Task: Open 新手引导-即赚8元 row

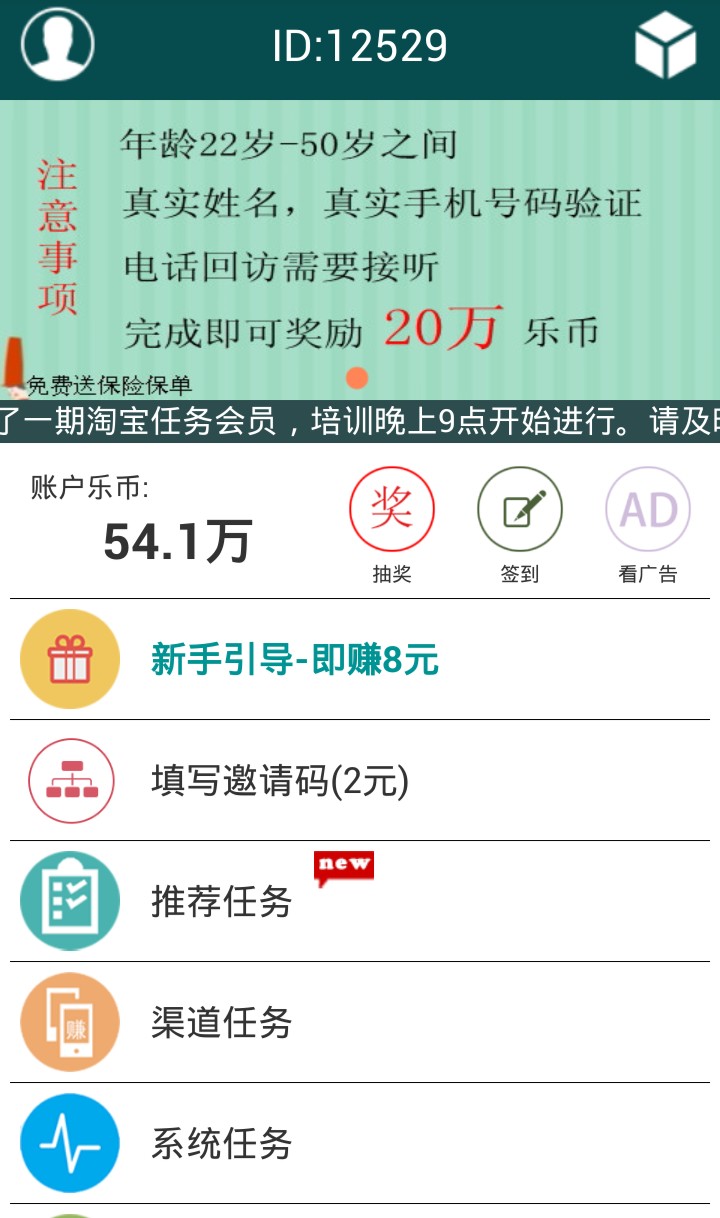Action: [x=360, y=660]
